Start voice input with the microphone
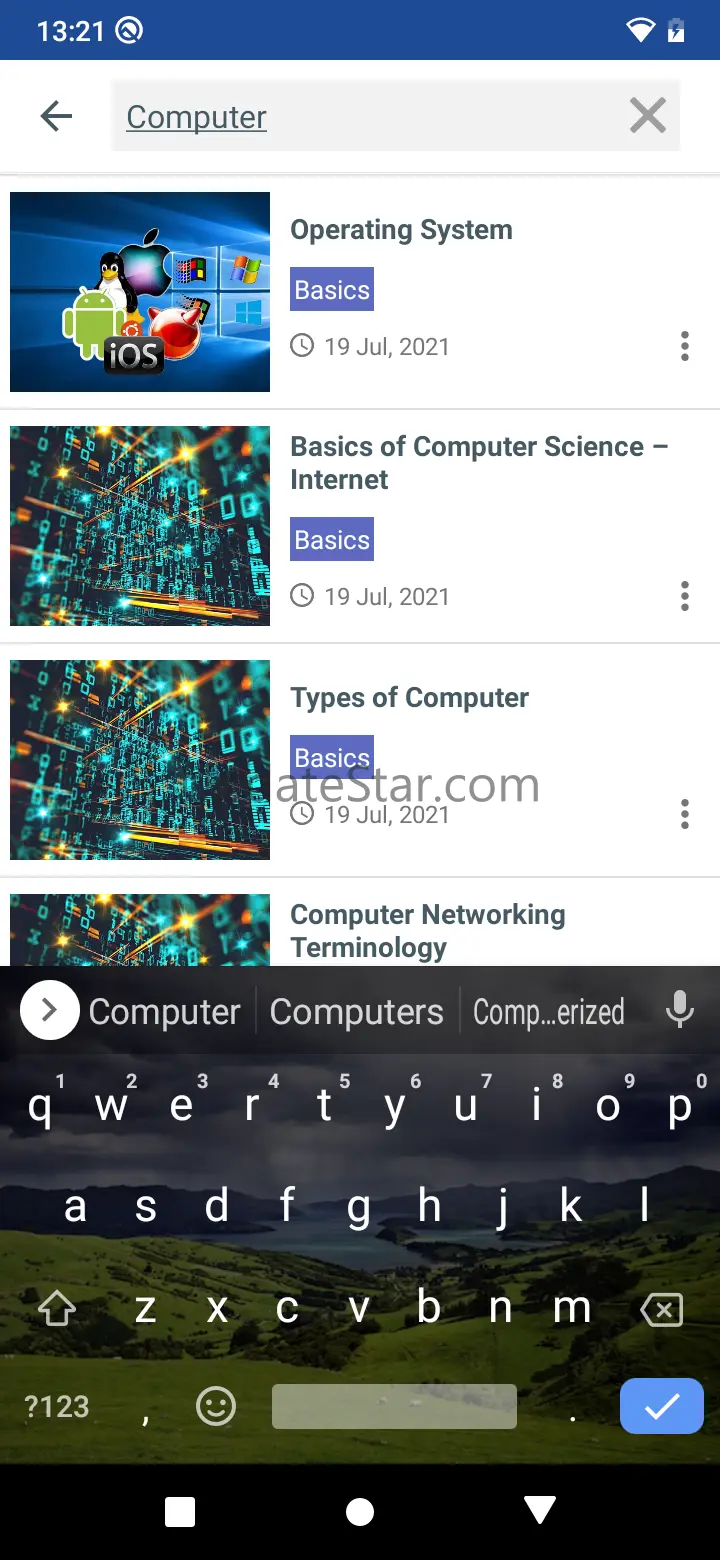This screenshot has height=1560, width=720. pyautogui.click(x=680, y=1010)
